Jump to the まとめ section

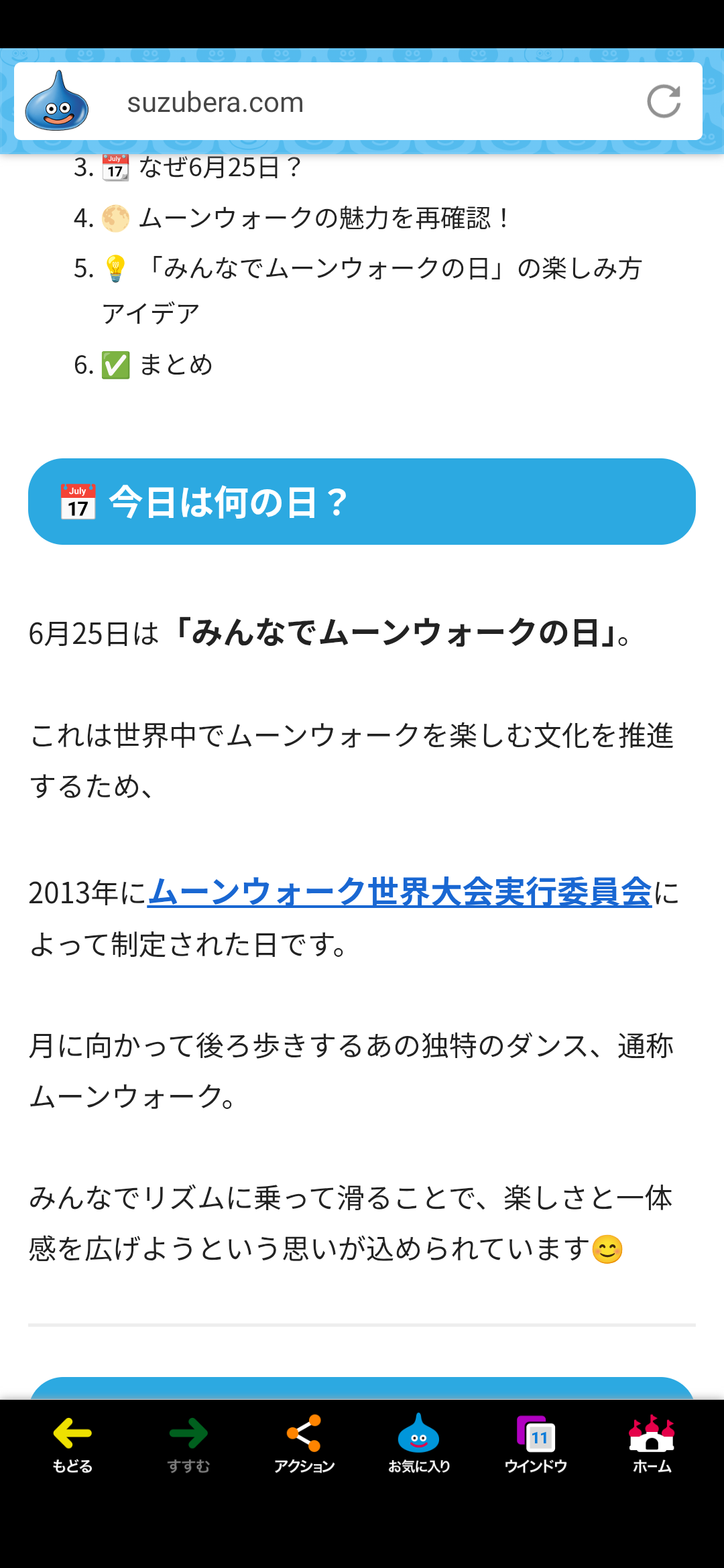tap(176, 365)
